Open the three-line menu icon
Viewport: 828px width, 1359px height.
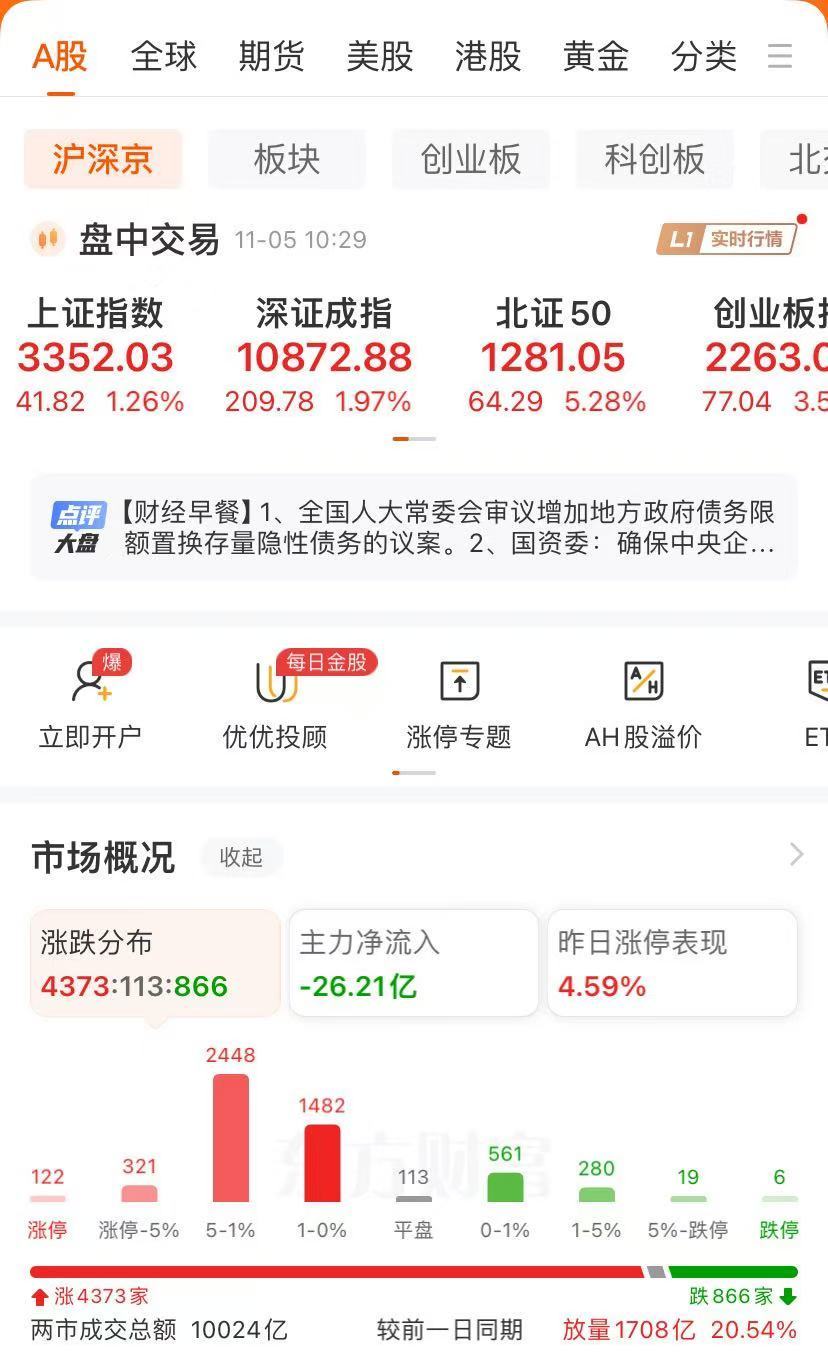780,56
